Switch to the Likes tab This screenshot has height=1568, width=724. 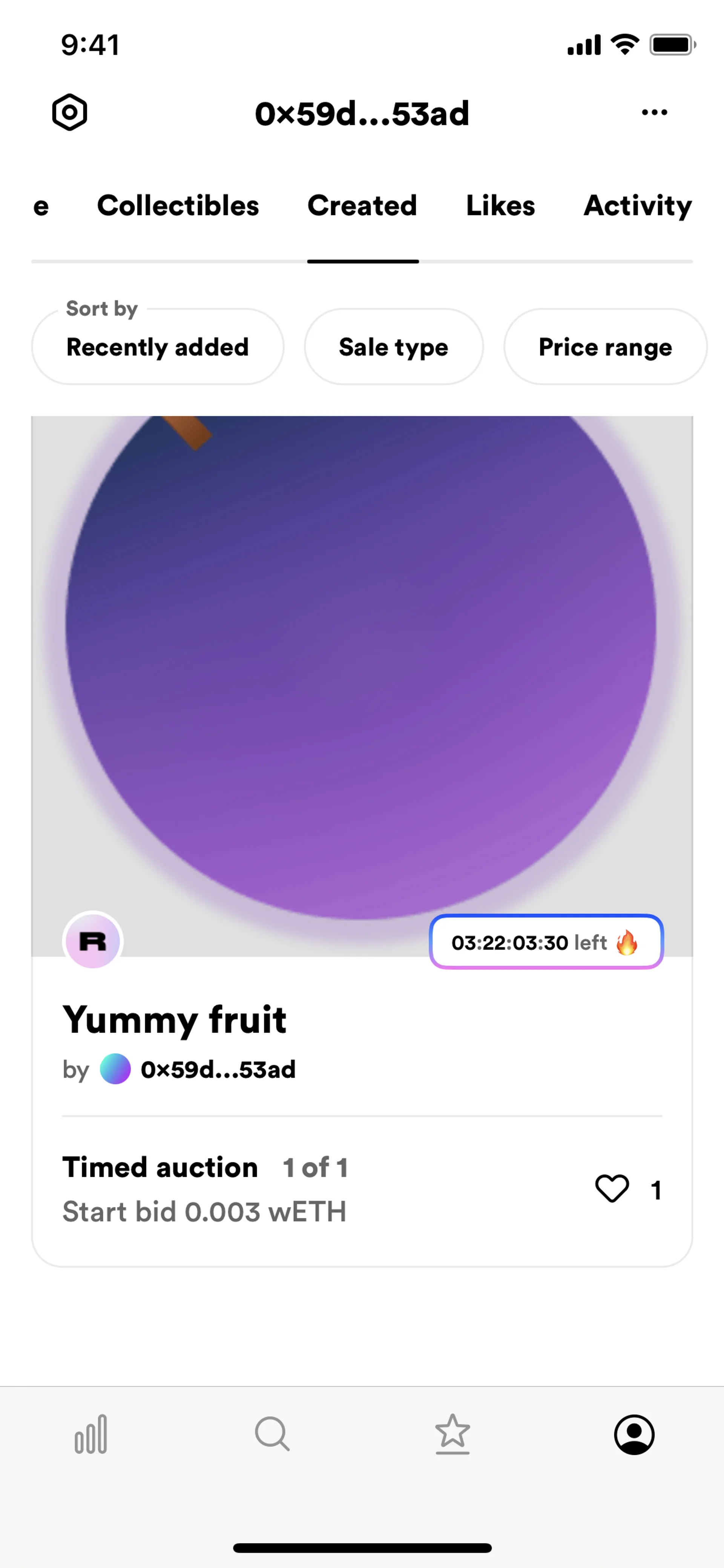click(x=500, y=206)
